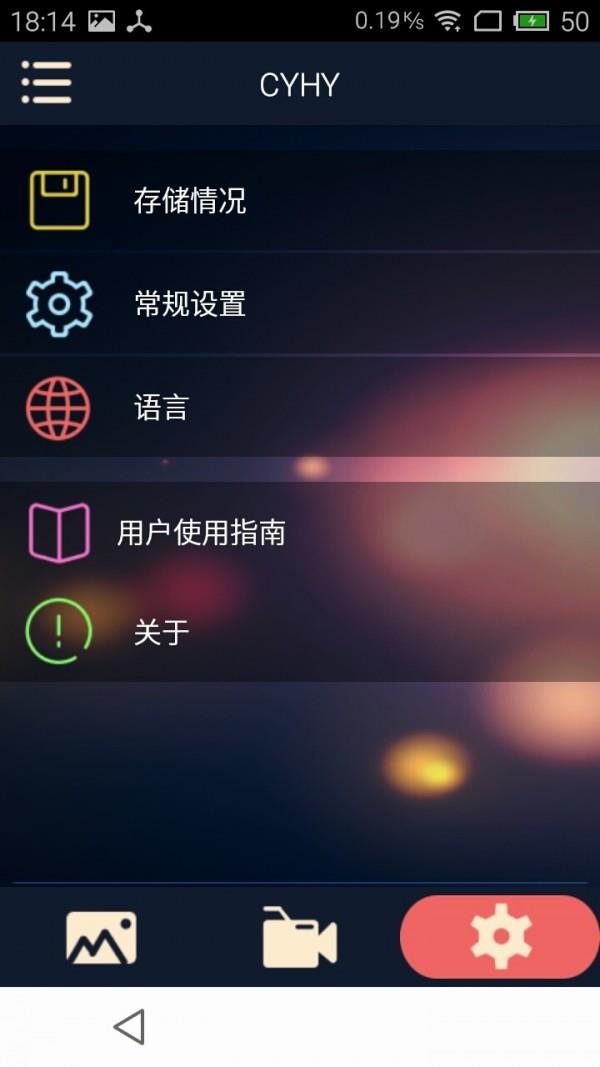Screen dimensions: 600x1067
Task: Open 关于 about page
Action: tap(160, 632)
